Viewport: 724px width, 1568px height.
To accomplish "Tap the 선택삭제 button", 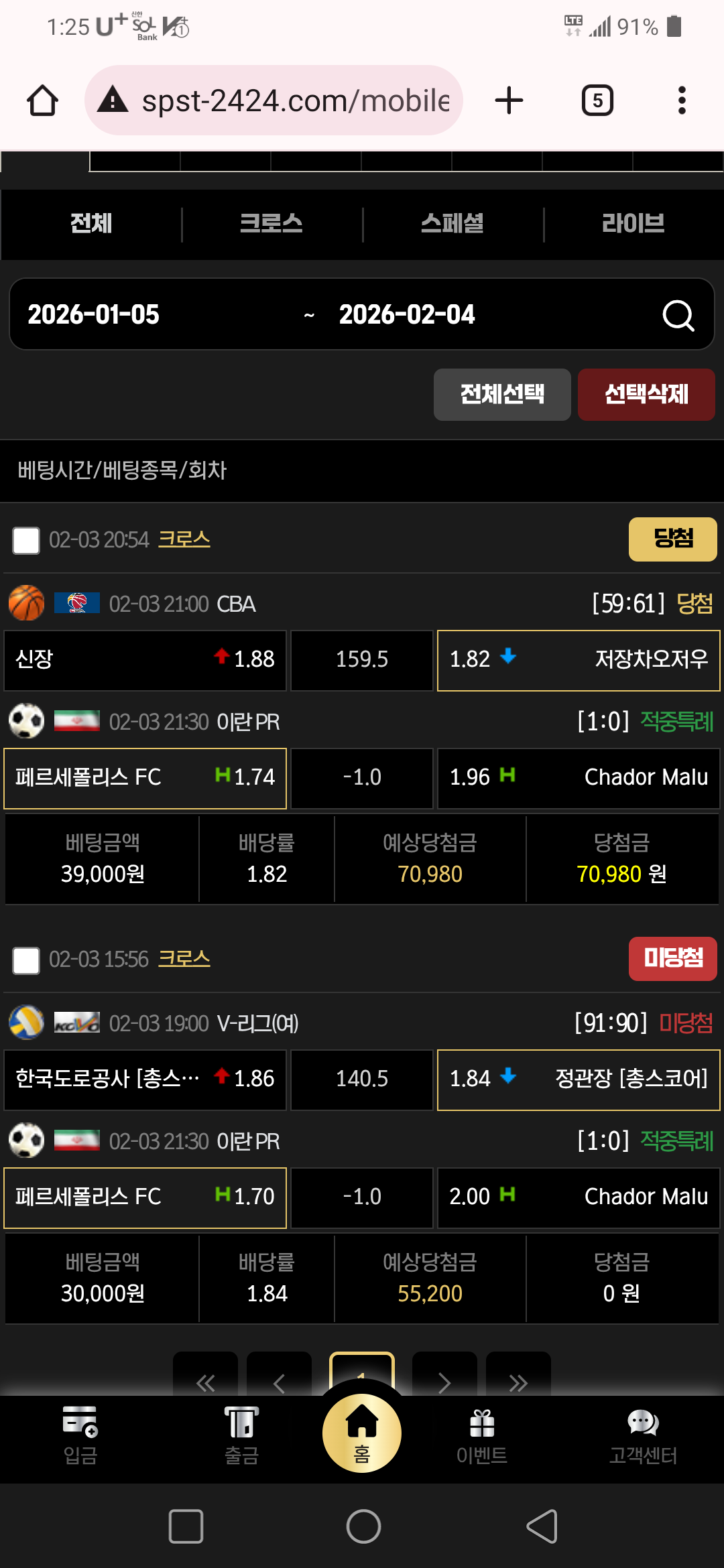I will tap(646, 394).
